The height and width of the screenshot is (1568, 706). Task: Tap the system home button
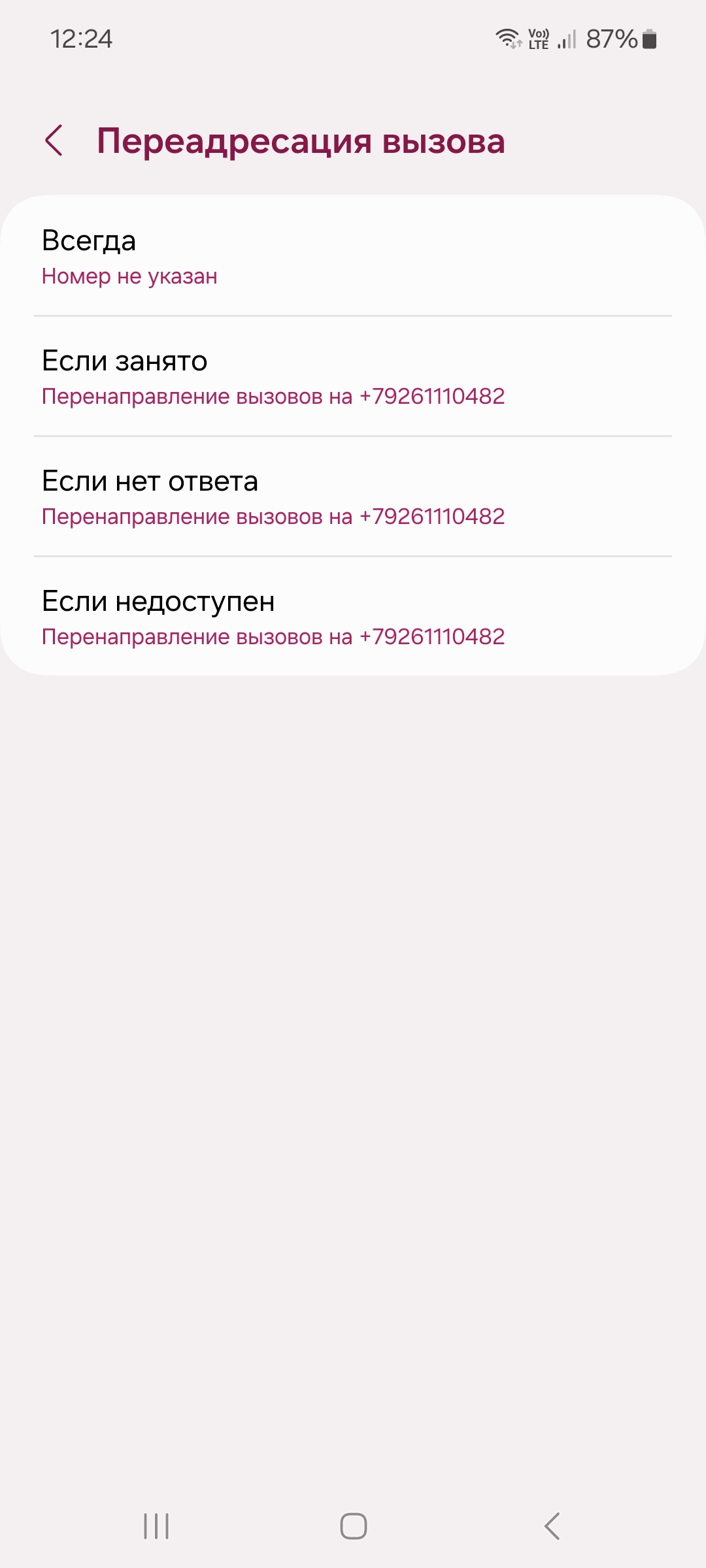(x=353, y=1526)
